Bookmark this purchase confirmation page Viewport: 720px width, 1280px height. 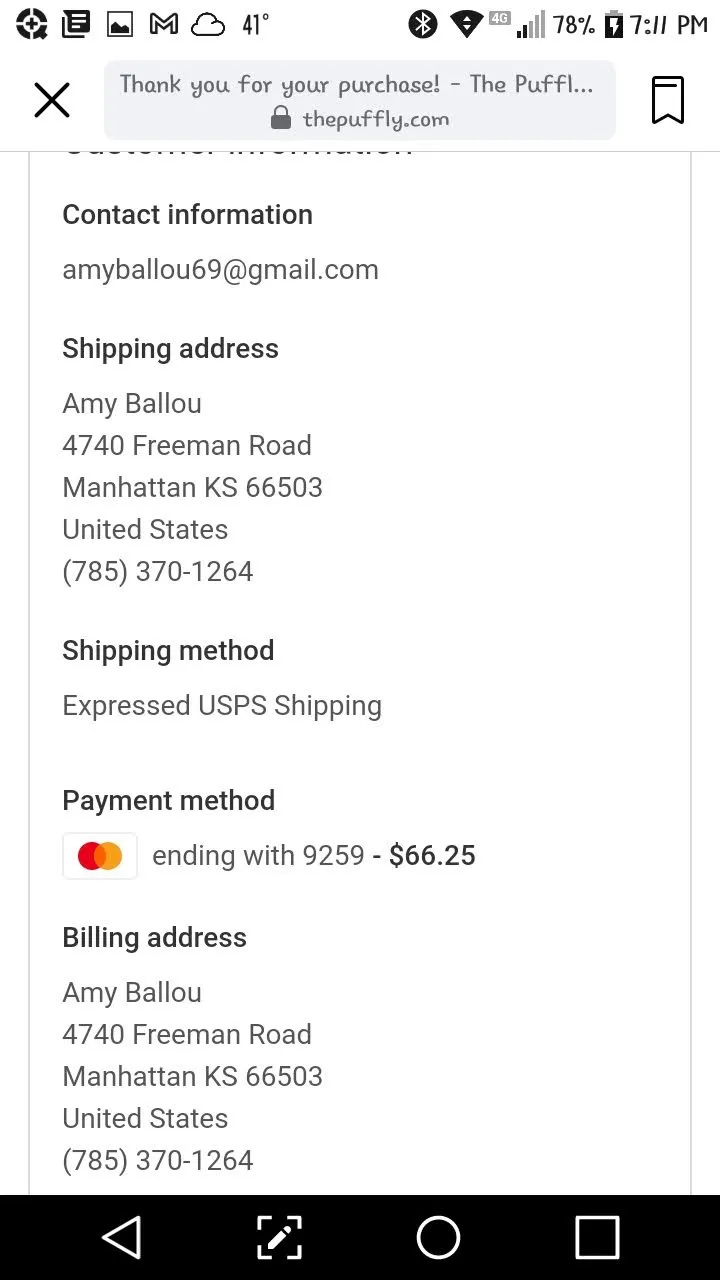[668, 100]
